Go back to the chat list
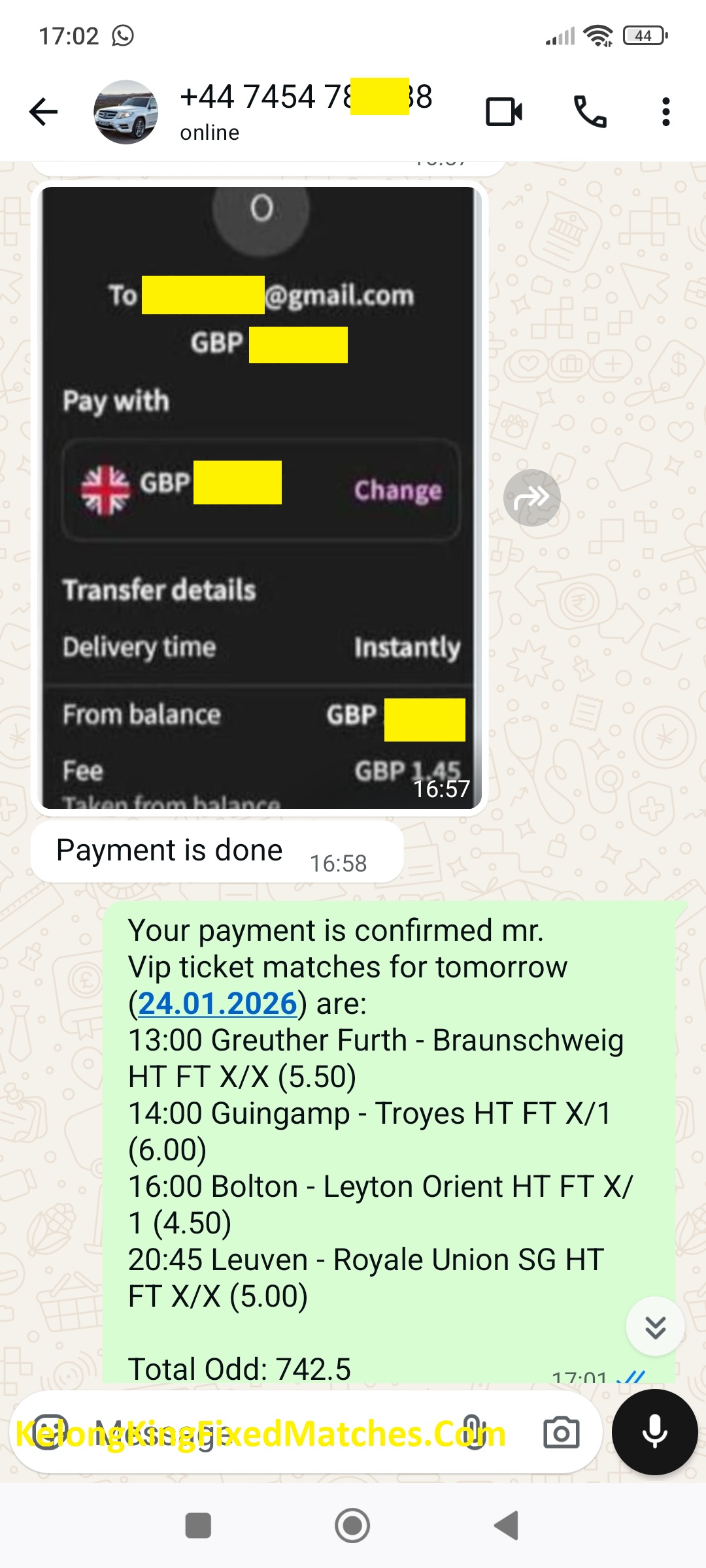The image size is (706, 1568). point(44,112)
